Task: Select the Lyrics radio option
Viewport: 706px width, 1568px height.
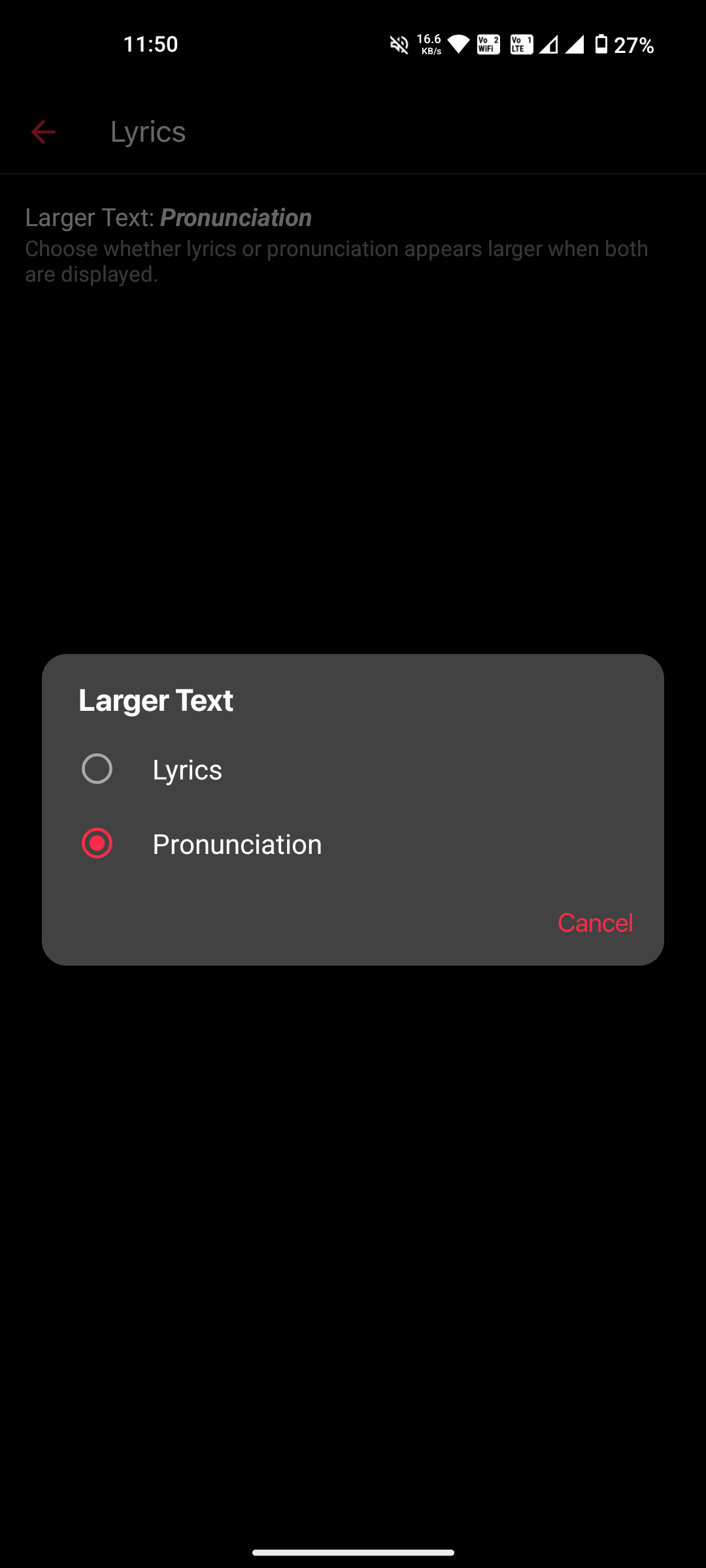Action: 97,769
